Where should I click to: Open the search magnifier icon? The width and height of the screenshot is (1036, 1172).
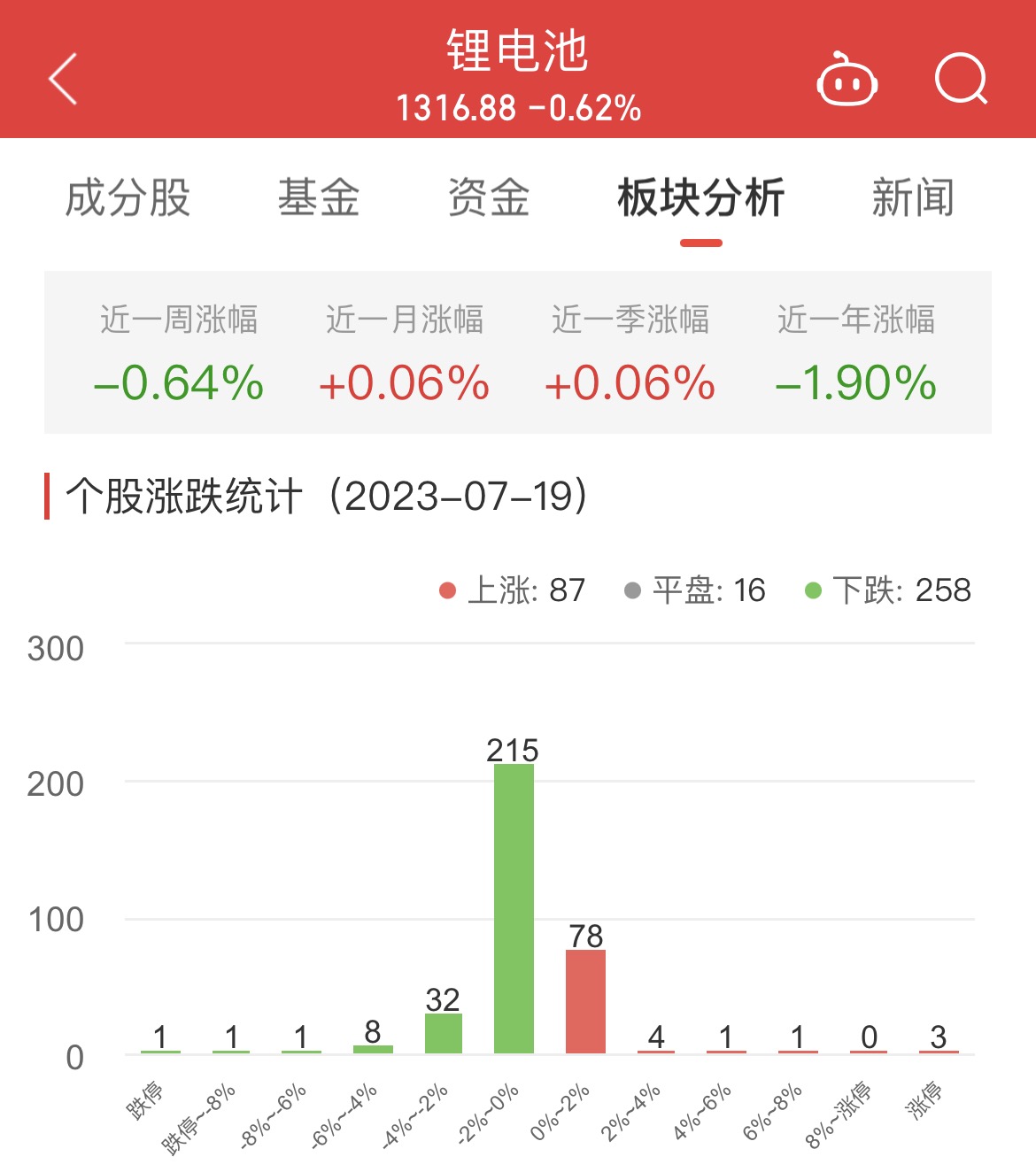(961, 79)
